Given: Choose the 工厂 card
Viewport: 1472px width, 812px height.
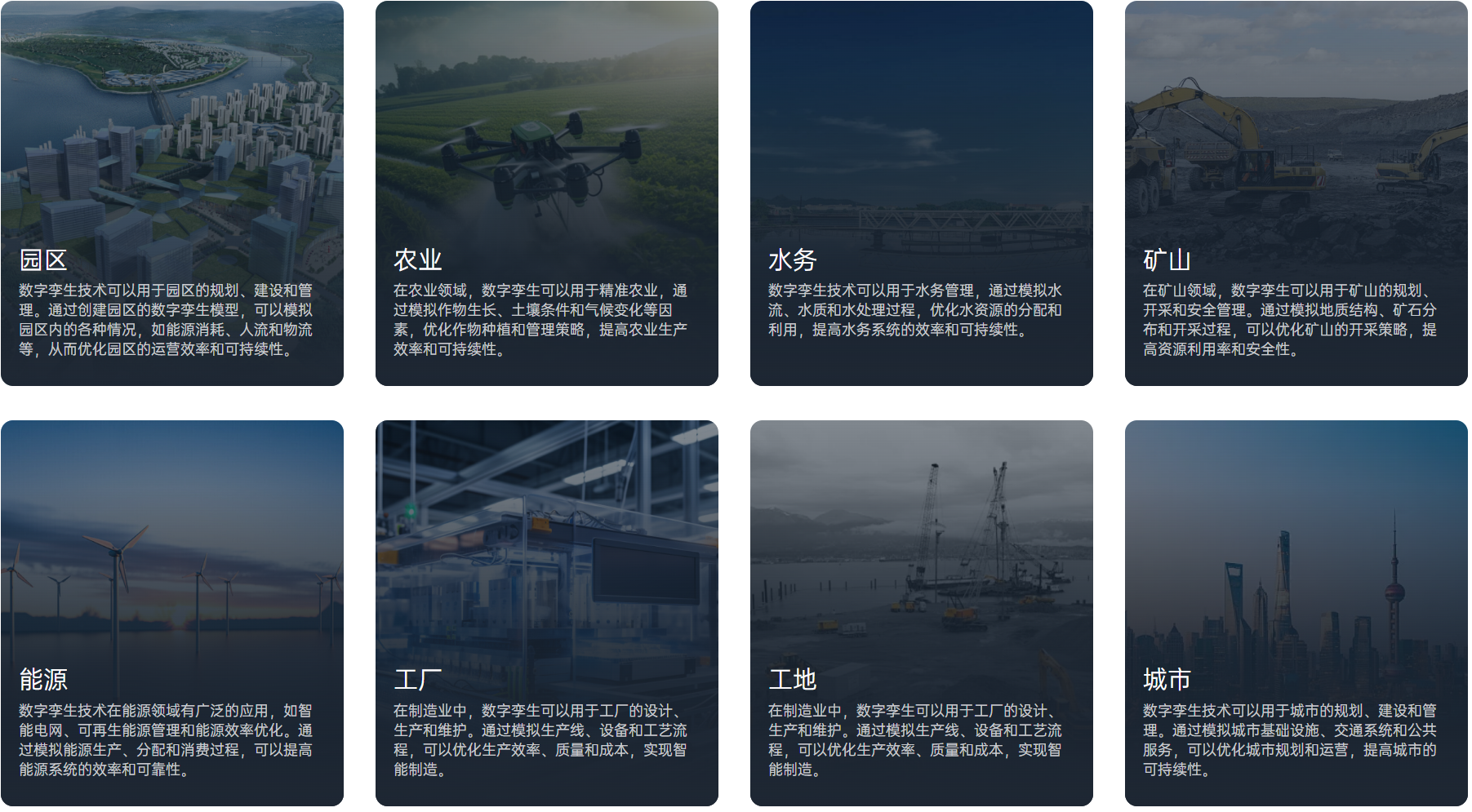Looking at the screenshot, I should click(x=546, y=613).
